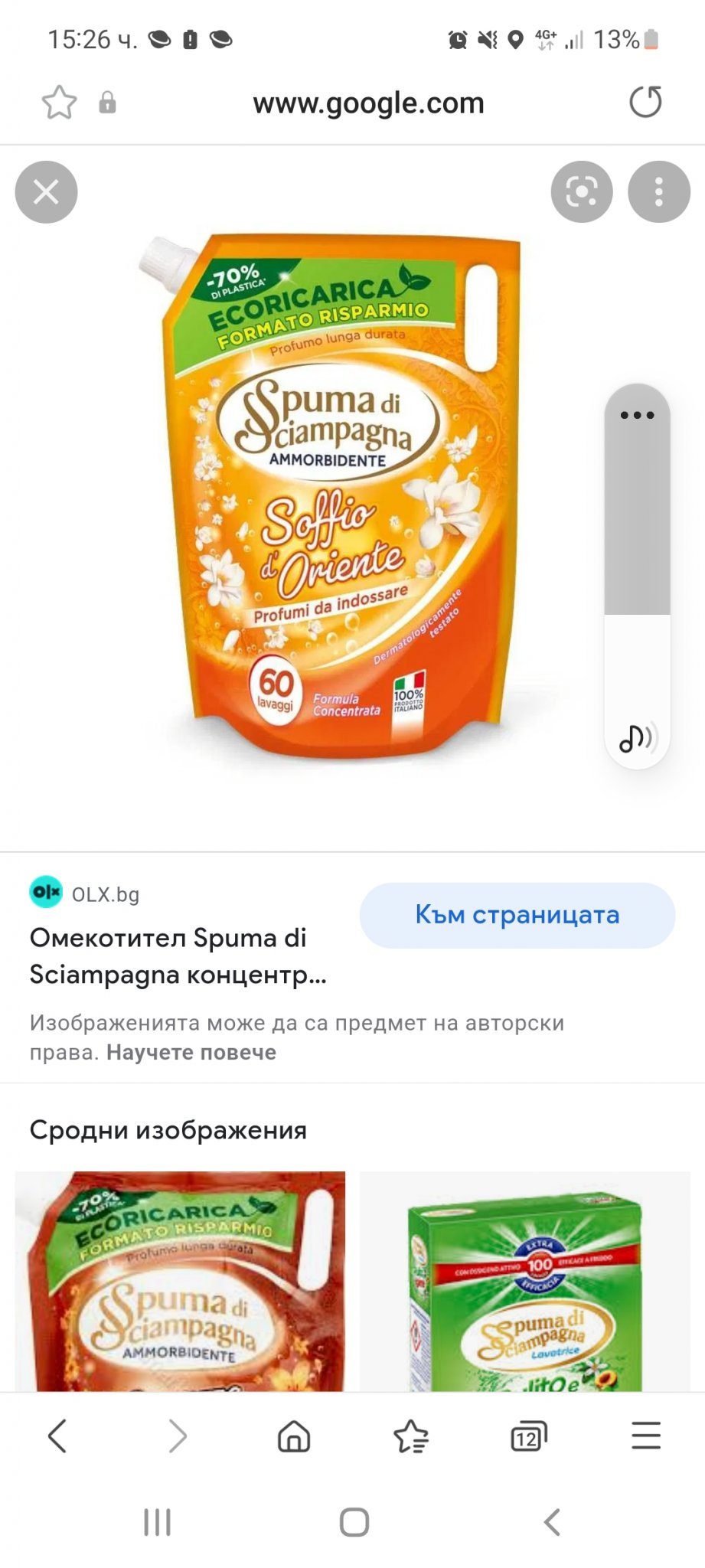Open the related red Spuma di Sciampagna image
705x1568 pixels.
pyautogui.click(x=180, y=1281)
